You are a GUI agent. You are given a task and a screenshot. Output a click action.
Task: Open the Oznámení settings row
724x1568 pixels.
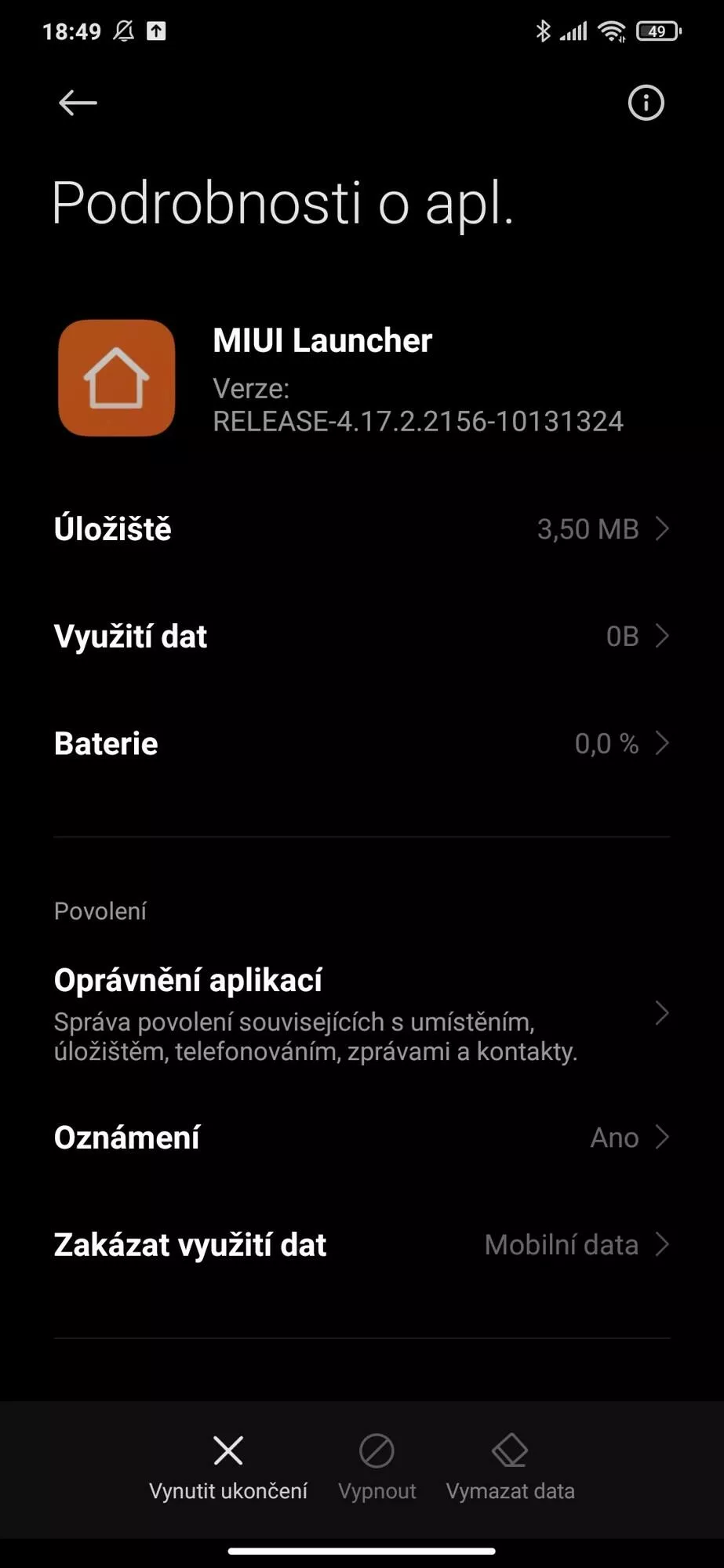point(362,1138)
